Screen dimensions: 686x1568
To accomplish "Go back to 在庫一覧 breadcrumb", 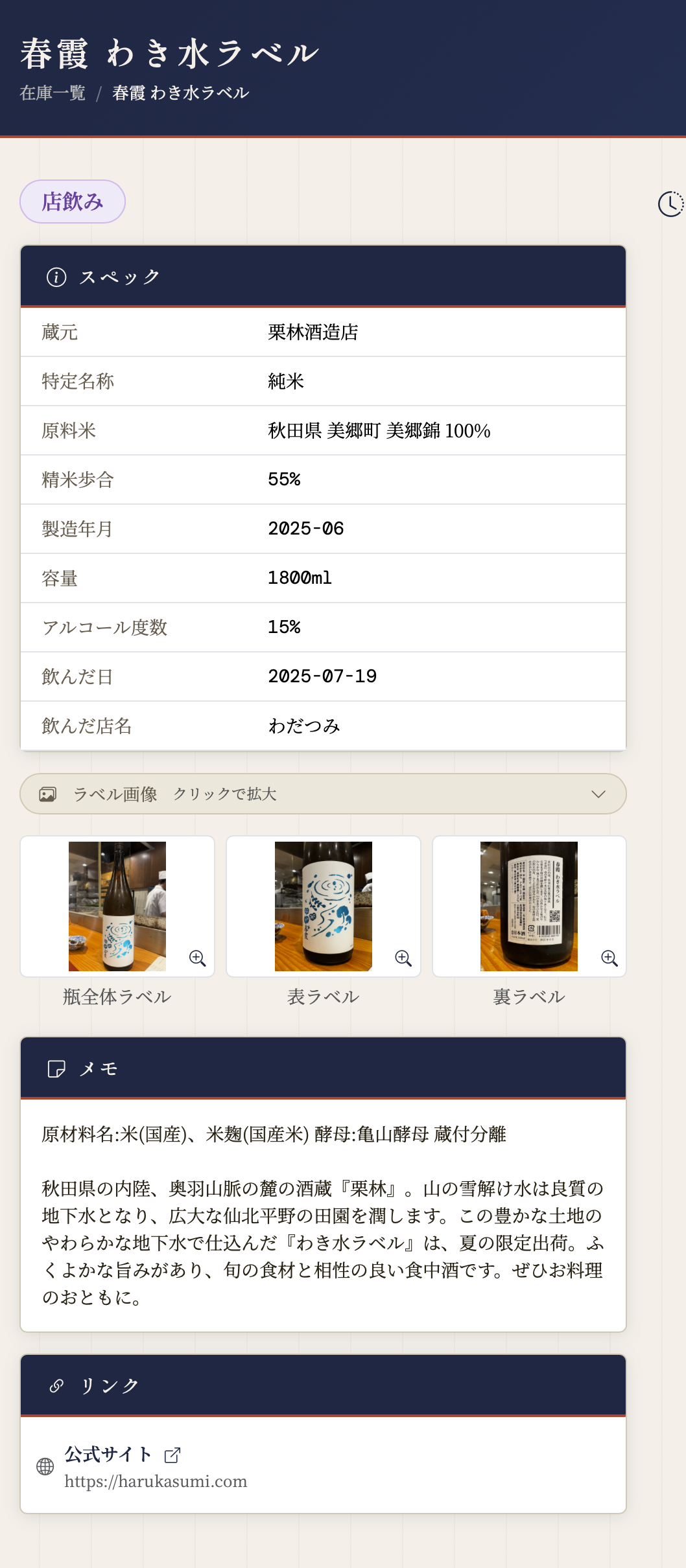I will coord(53,93).
